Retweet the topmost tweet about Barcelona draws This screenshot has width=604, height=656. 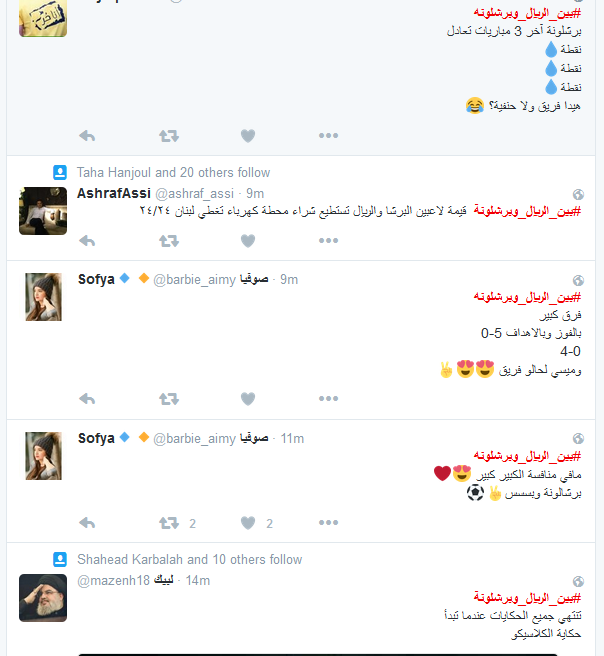tap(169, 135)
